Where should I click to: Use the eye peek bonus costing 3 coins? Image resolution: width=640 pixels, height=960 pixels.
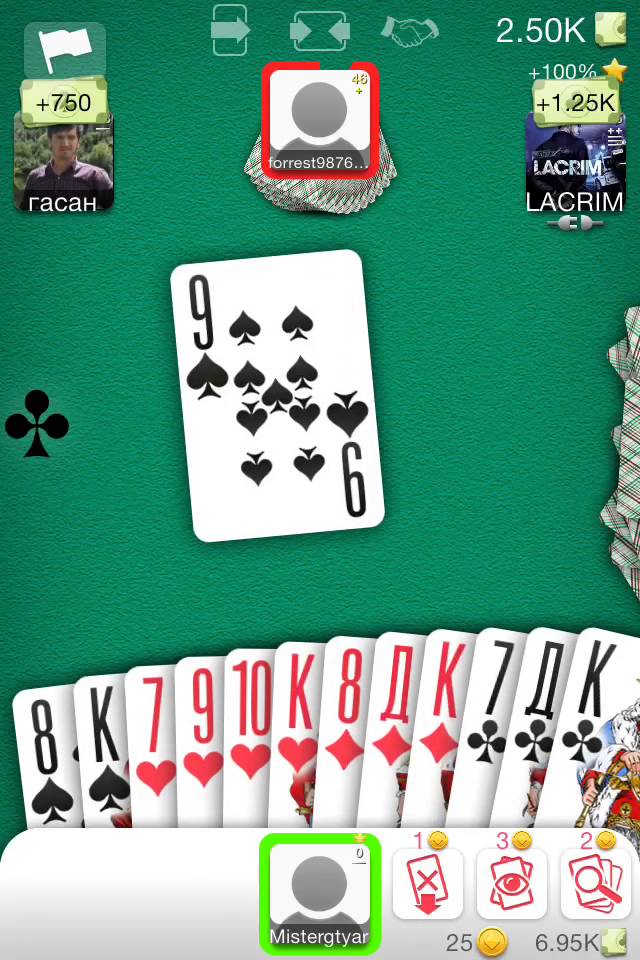[x=511, y=884]
